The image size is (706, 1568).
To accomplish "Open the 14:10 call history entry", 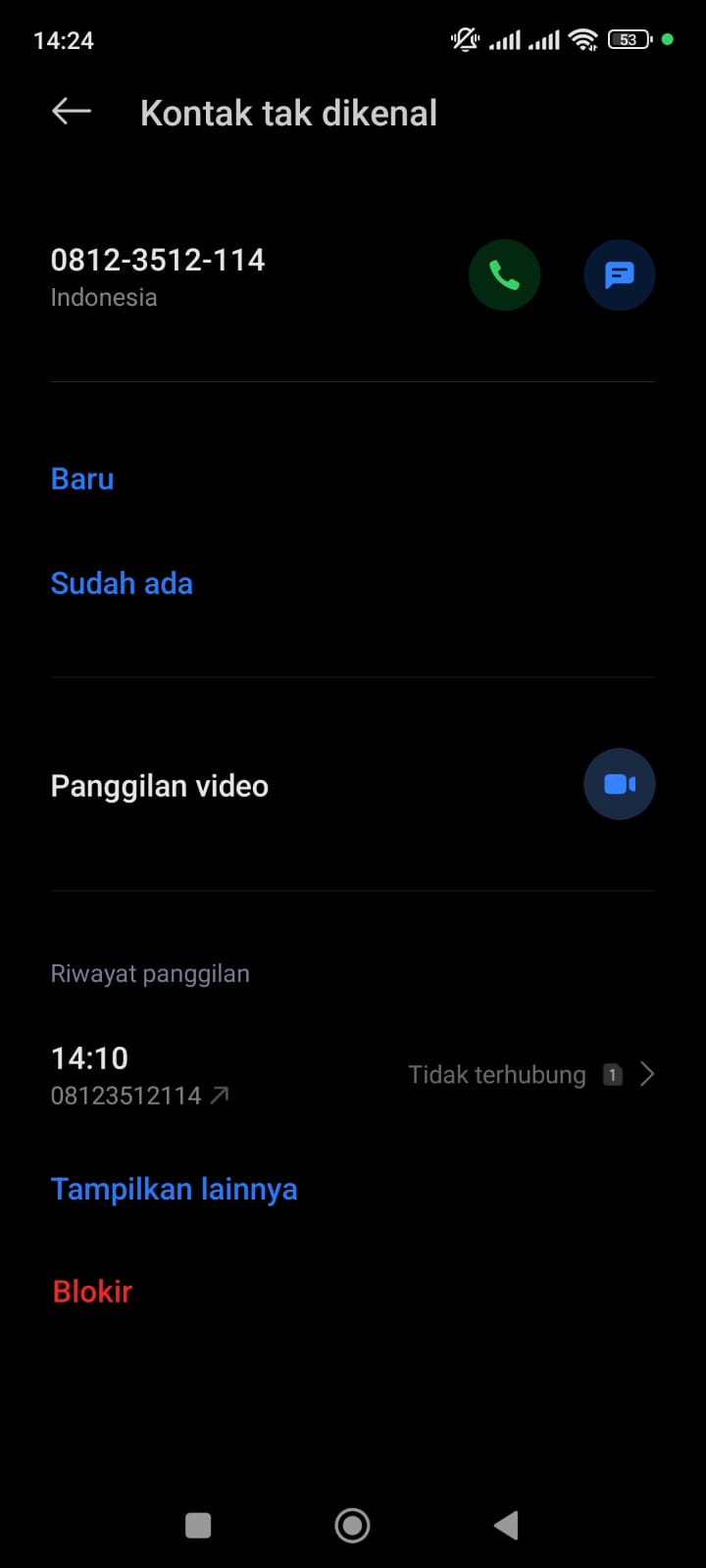I will click(x=353, y=1075).
